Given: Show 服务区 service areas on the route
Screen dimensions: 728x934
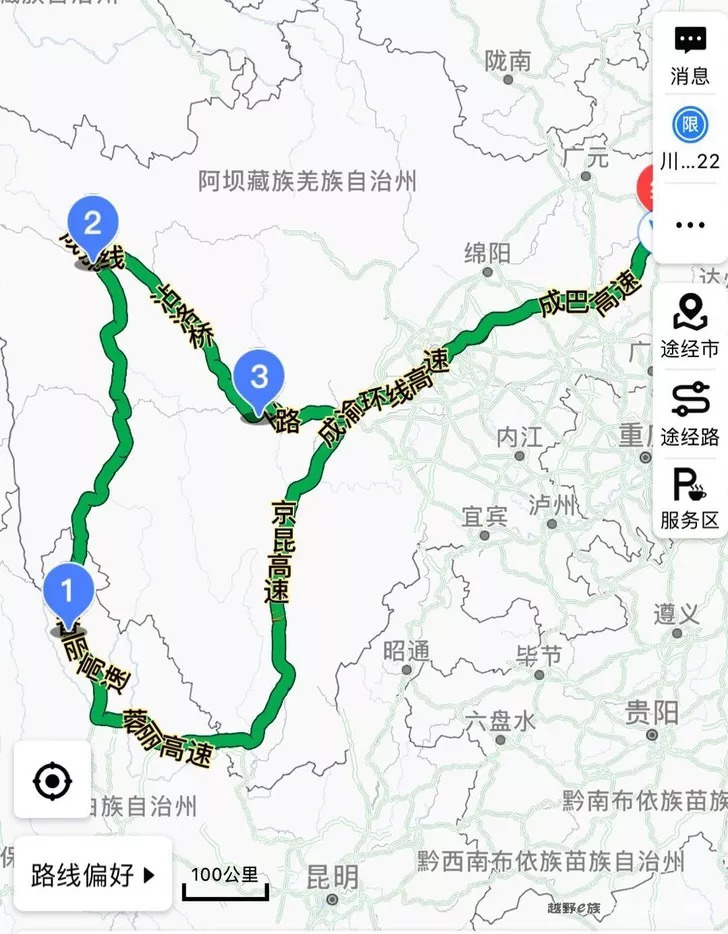Looking at the screenshot, I should click(x=690, y=498).
